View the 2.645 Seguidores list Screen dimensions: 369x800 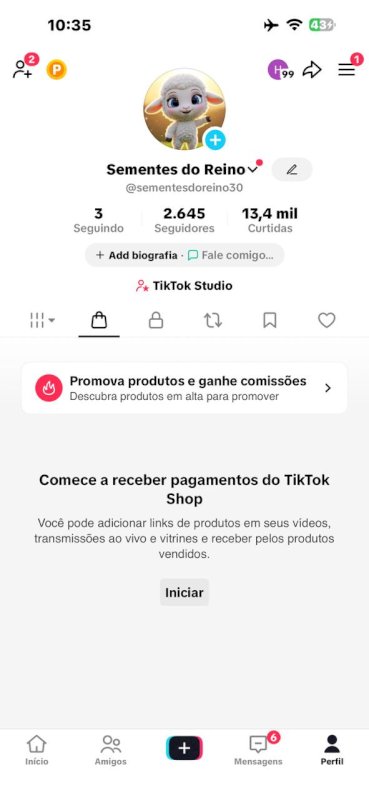[x=184, y=220]
